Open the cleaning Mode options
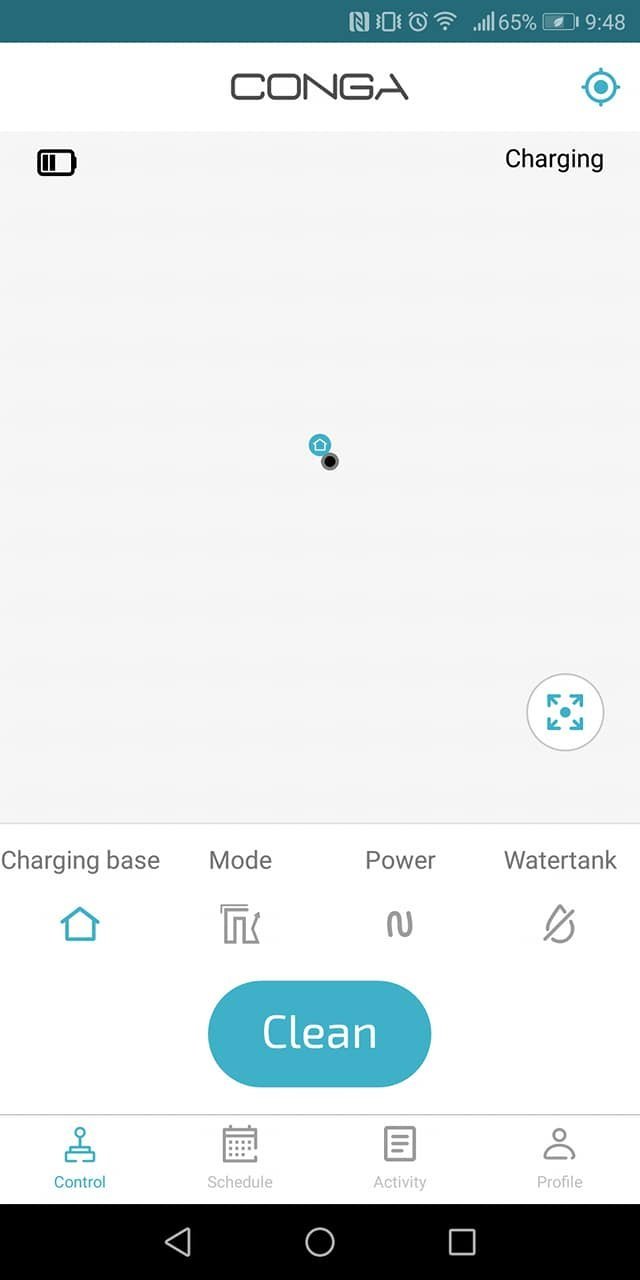This screenshot has height=1280, width=640. coord(240,924)
